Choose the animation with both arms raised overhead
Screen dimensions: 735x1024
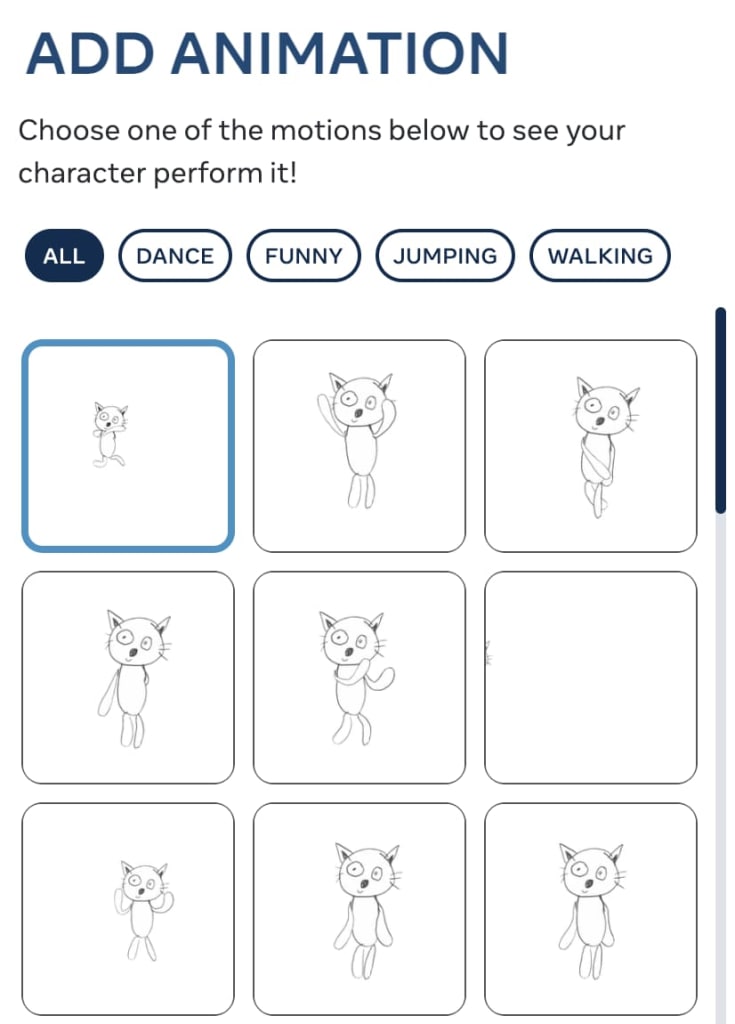coord(359,446)
